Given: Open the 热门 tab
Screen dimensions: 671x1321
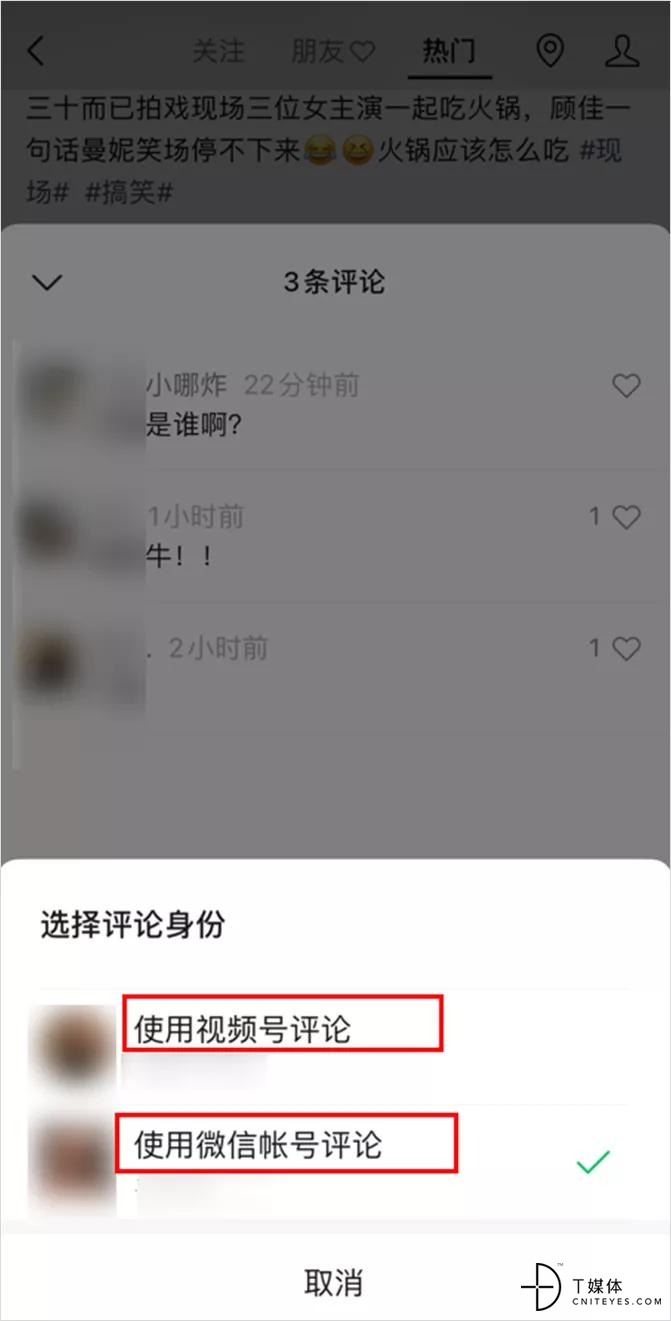Looking at the screenshot, I should (449, 50).
